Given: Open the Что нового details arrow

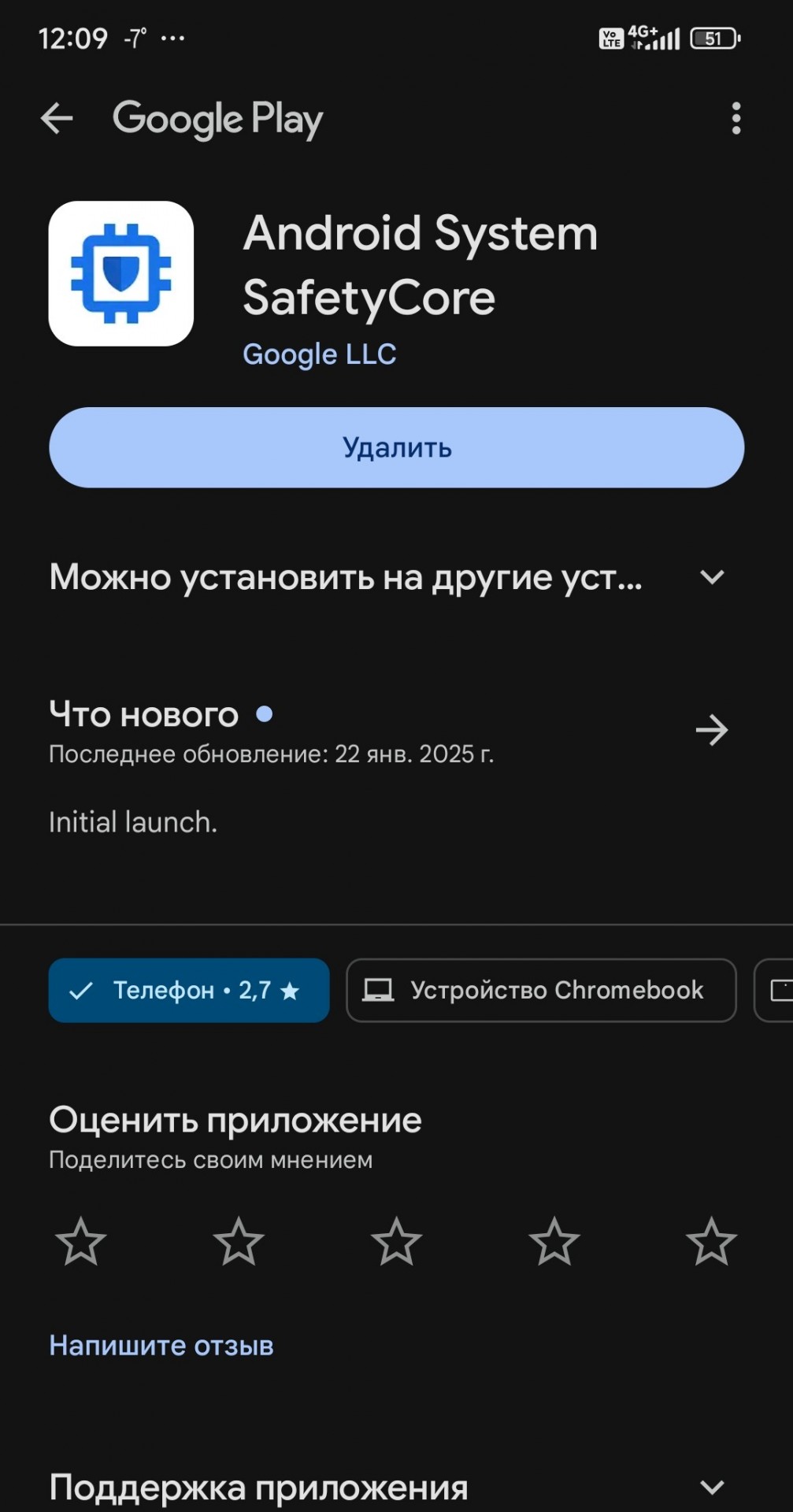Looking at the screenshot, I should 711,730.
